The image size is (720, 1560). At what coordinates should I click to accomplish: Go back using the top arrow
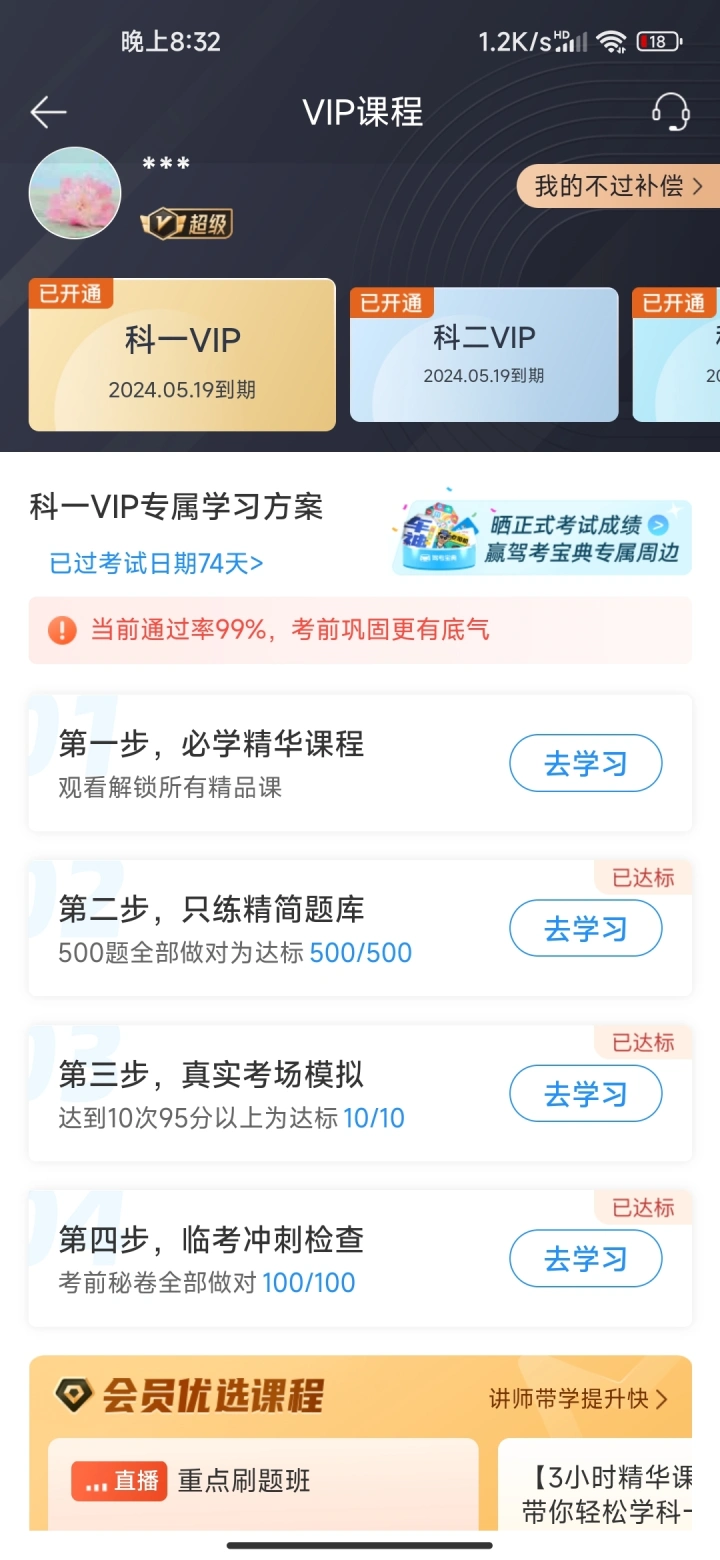pos(48,112)
